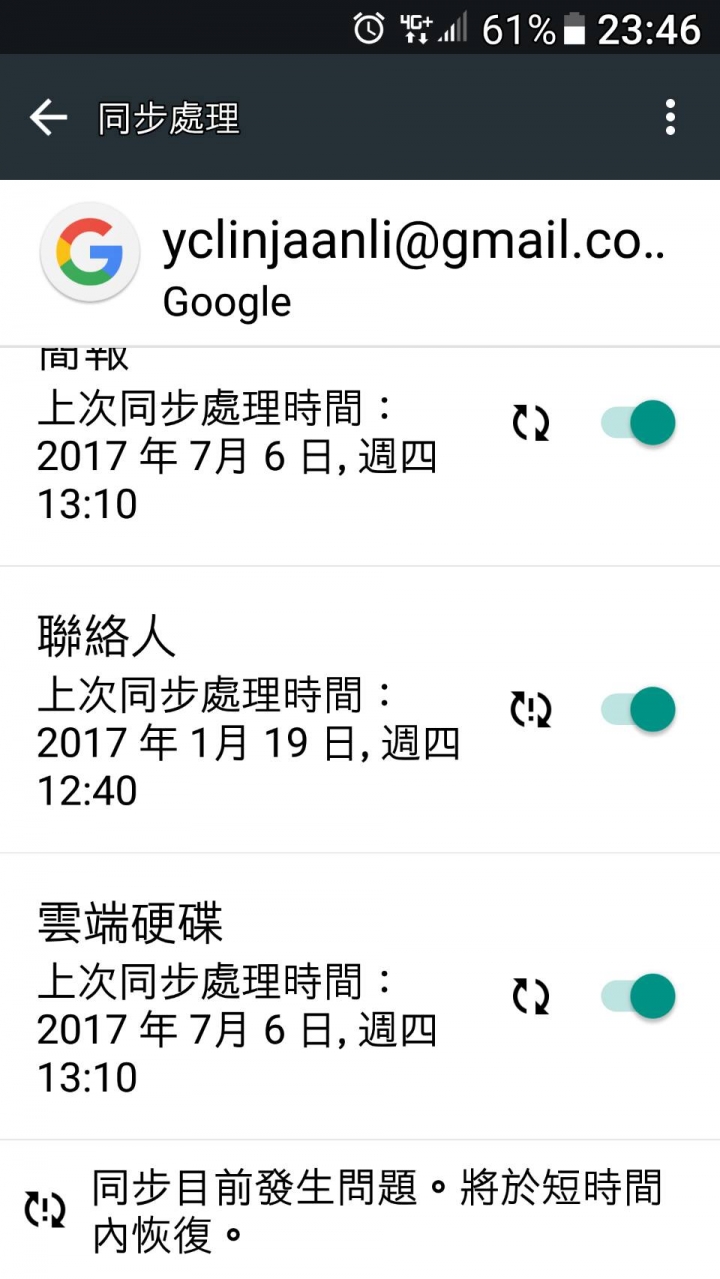
Task: Turn off the sync switch above 聯絡人
Action: click(x=639, y=422)
